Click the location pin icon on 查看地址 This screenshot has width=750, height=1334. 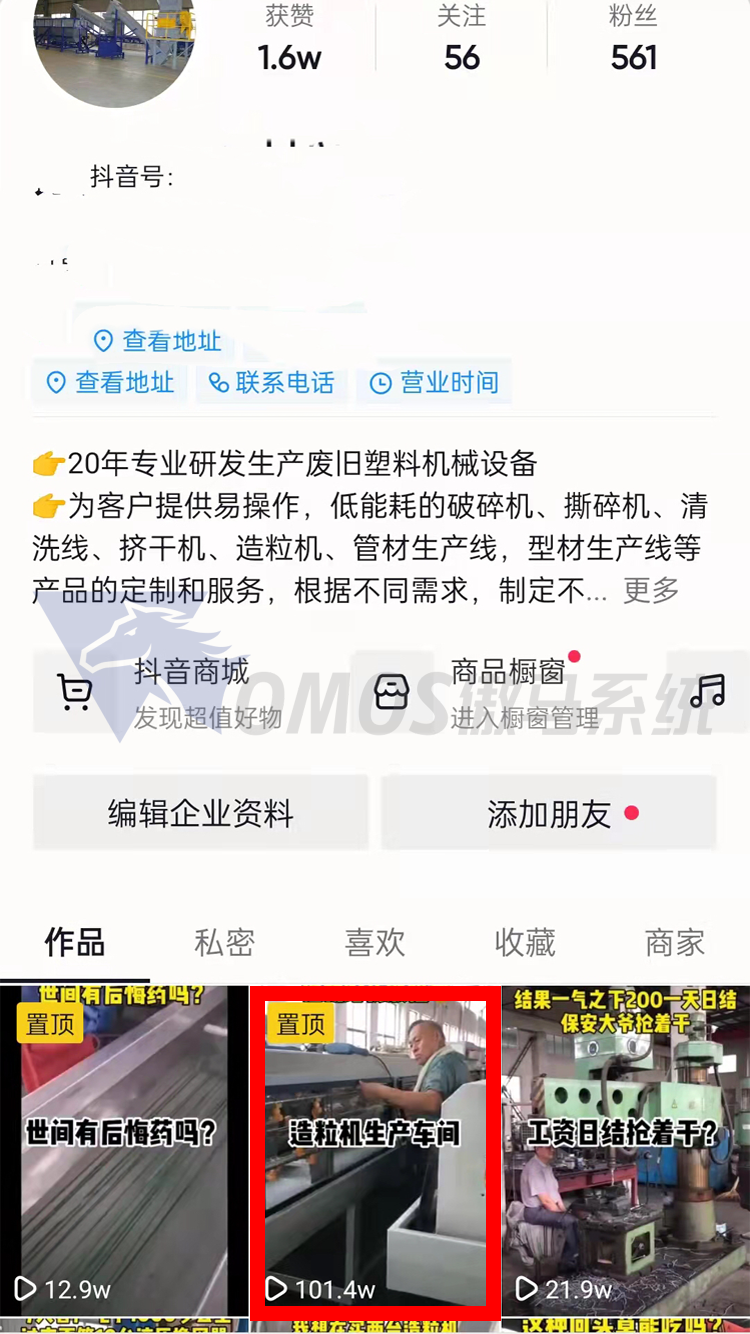(x=57, y=383)
